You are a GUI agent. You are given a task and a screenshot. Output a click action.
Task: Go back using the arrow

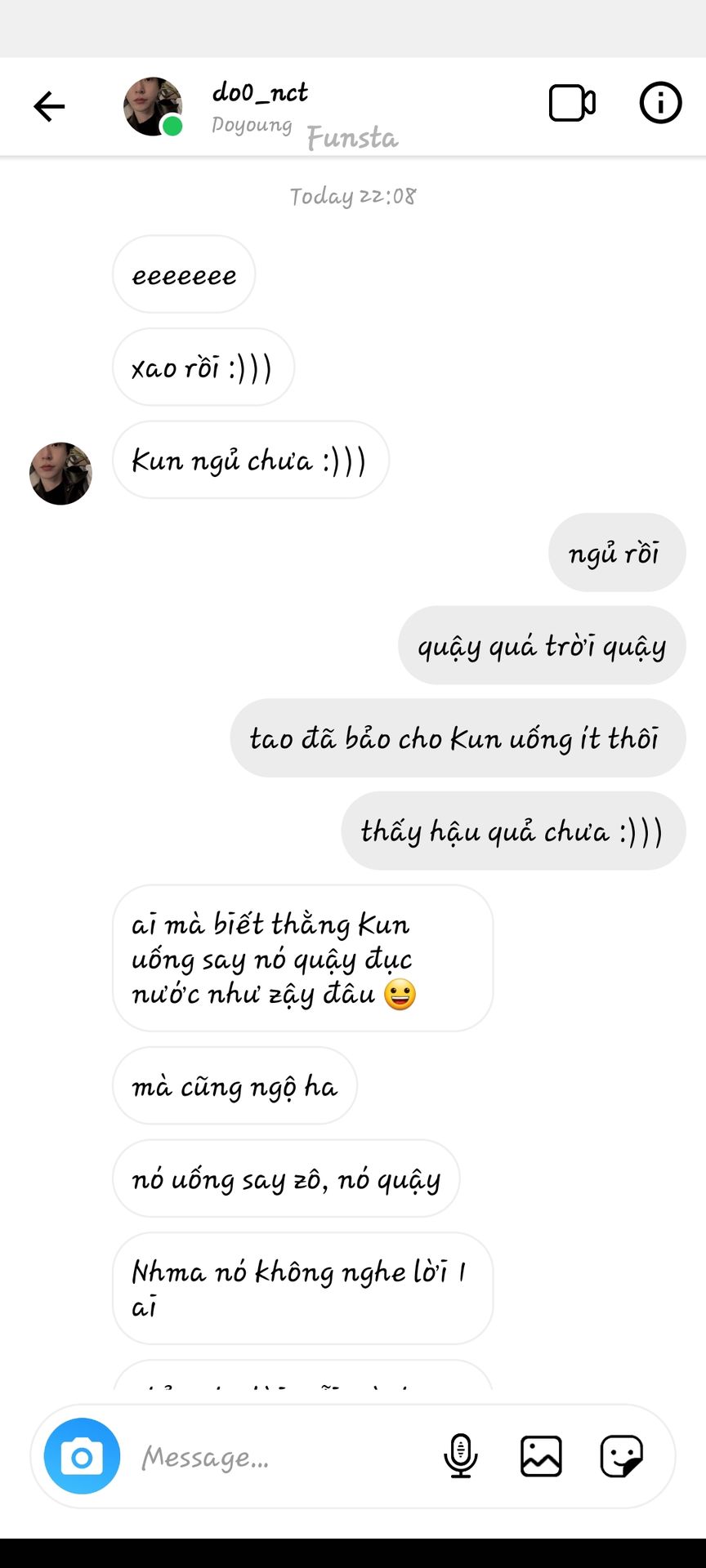coord(49,106)
